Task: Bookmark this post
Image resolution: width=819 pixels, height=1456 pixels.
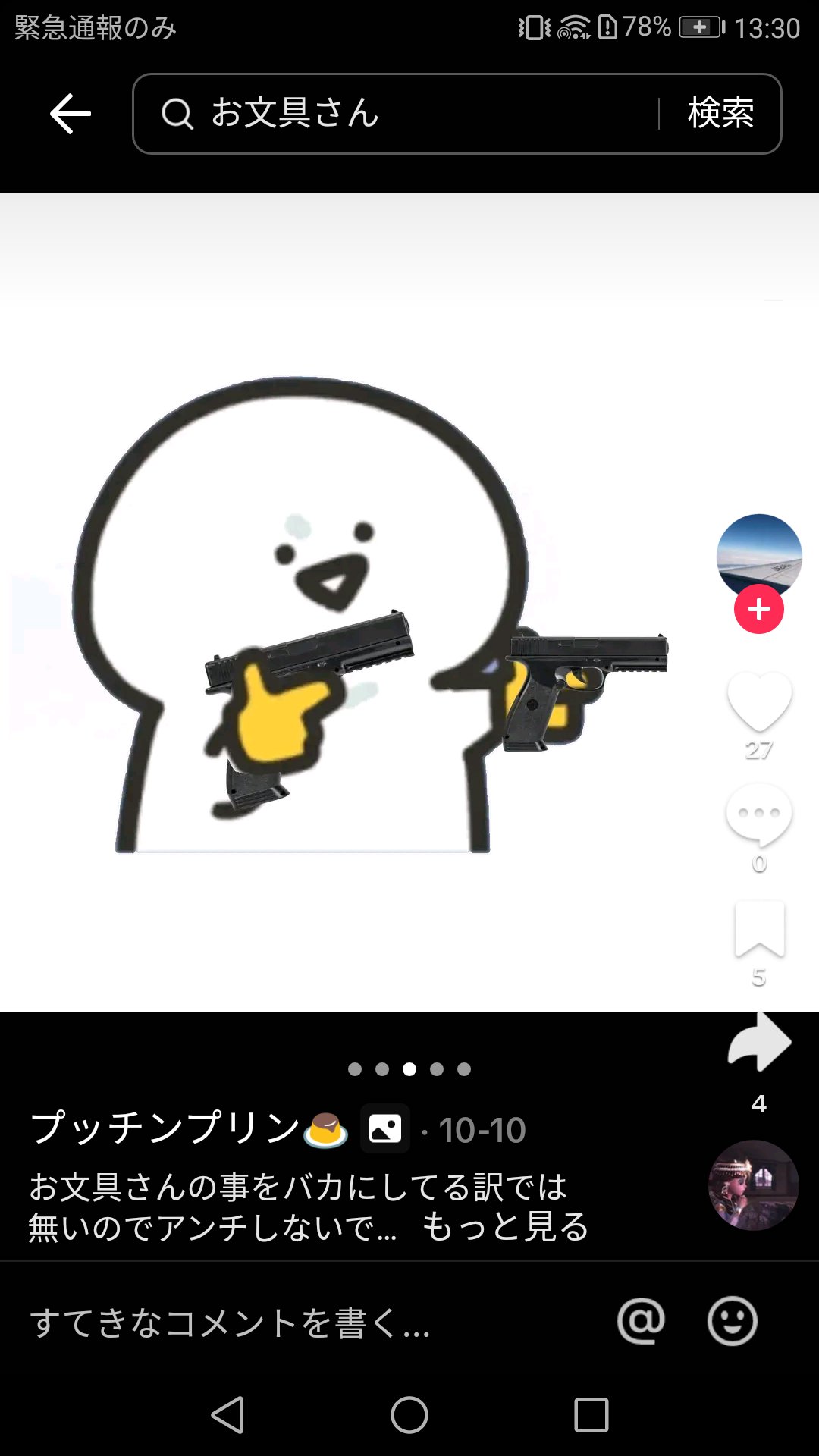Action: tap(759, 929)
